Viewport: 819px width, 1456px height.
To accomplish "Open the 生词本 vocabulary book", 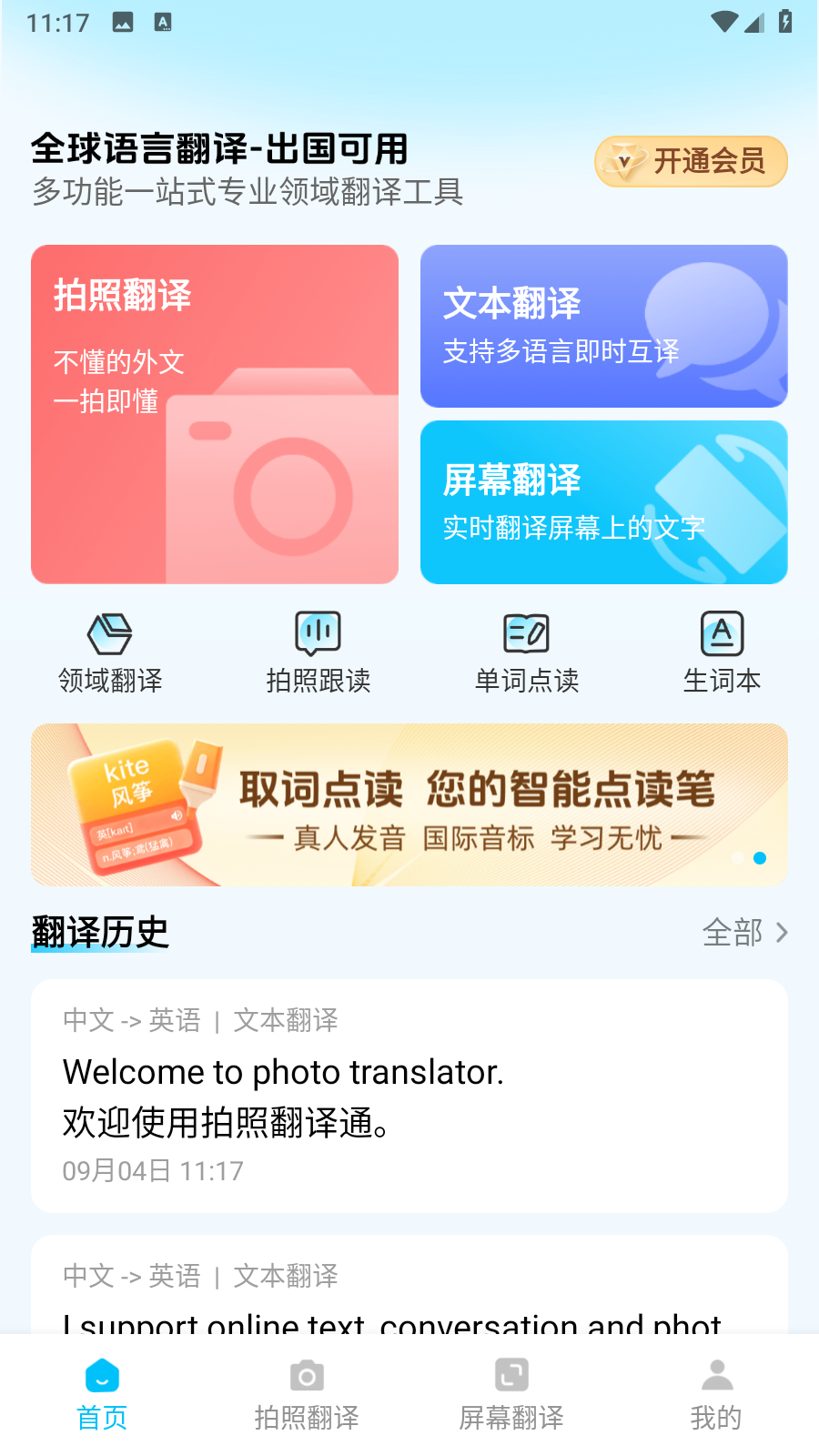I will click(x=722, y=652).
